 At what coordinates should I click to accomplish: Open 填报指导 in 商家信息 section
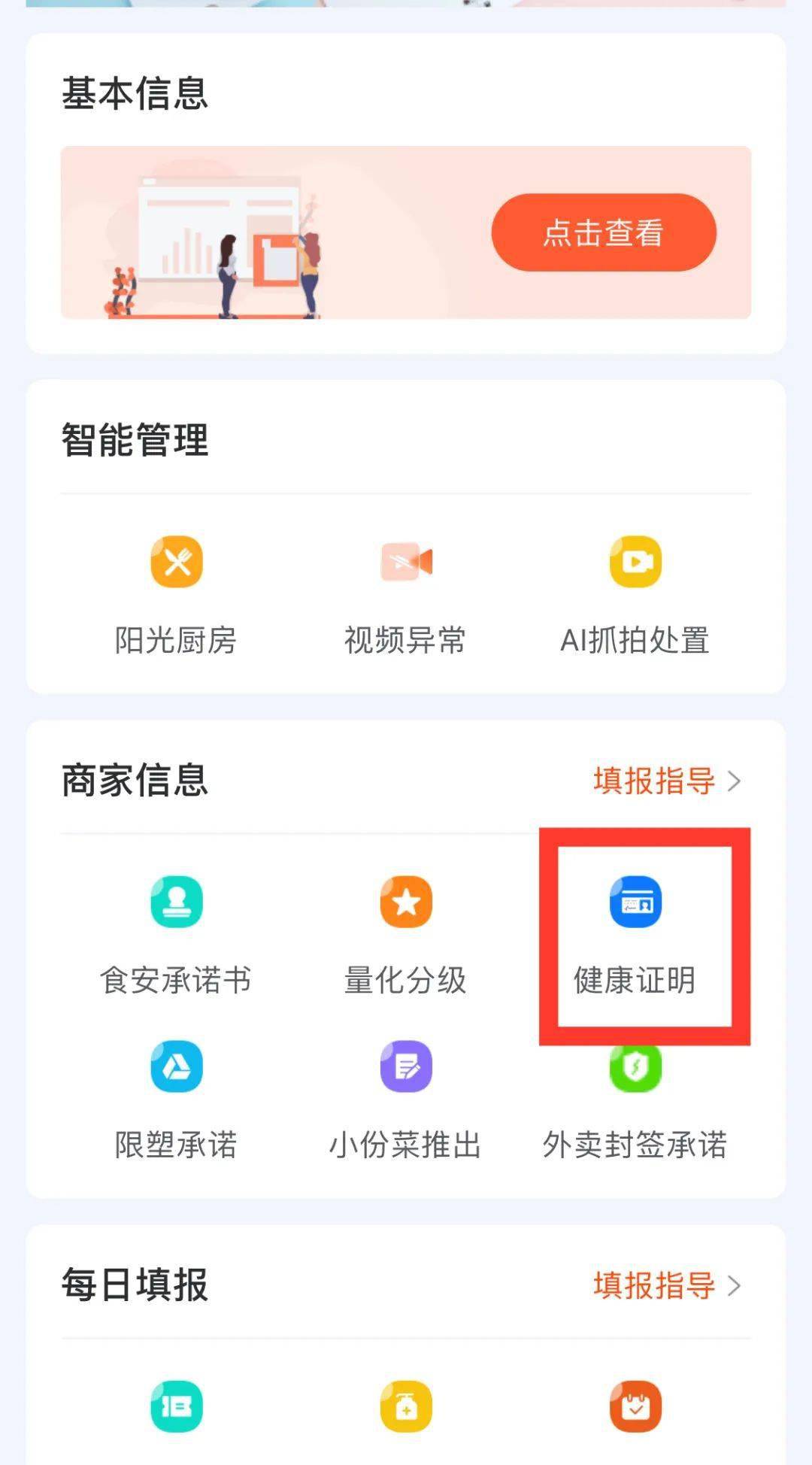[x=665, y=781]
